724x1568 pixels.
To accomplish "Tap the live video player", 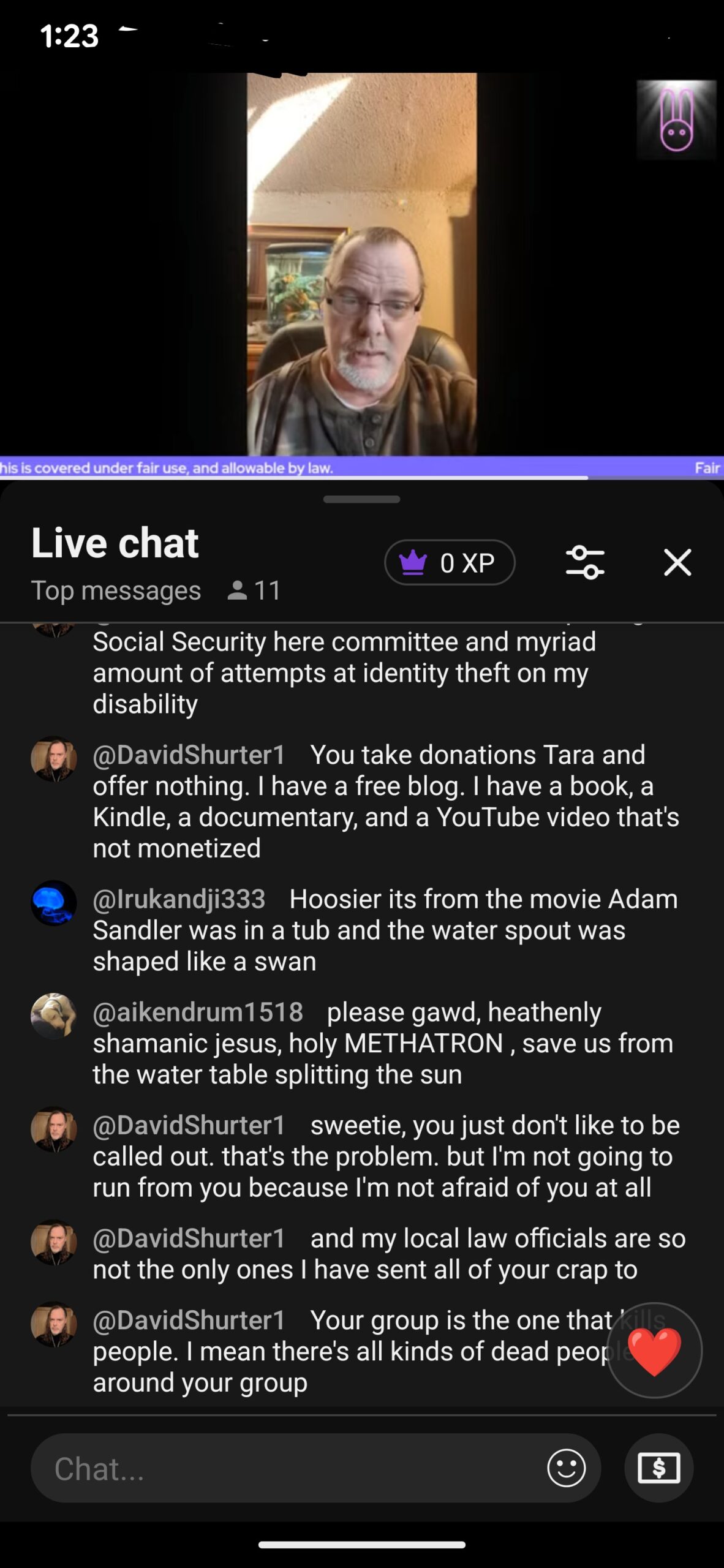I will coord(361,263).
